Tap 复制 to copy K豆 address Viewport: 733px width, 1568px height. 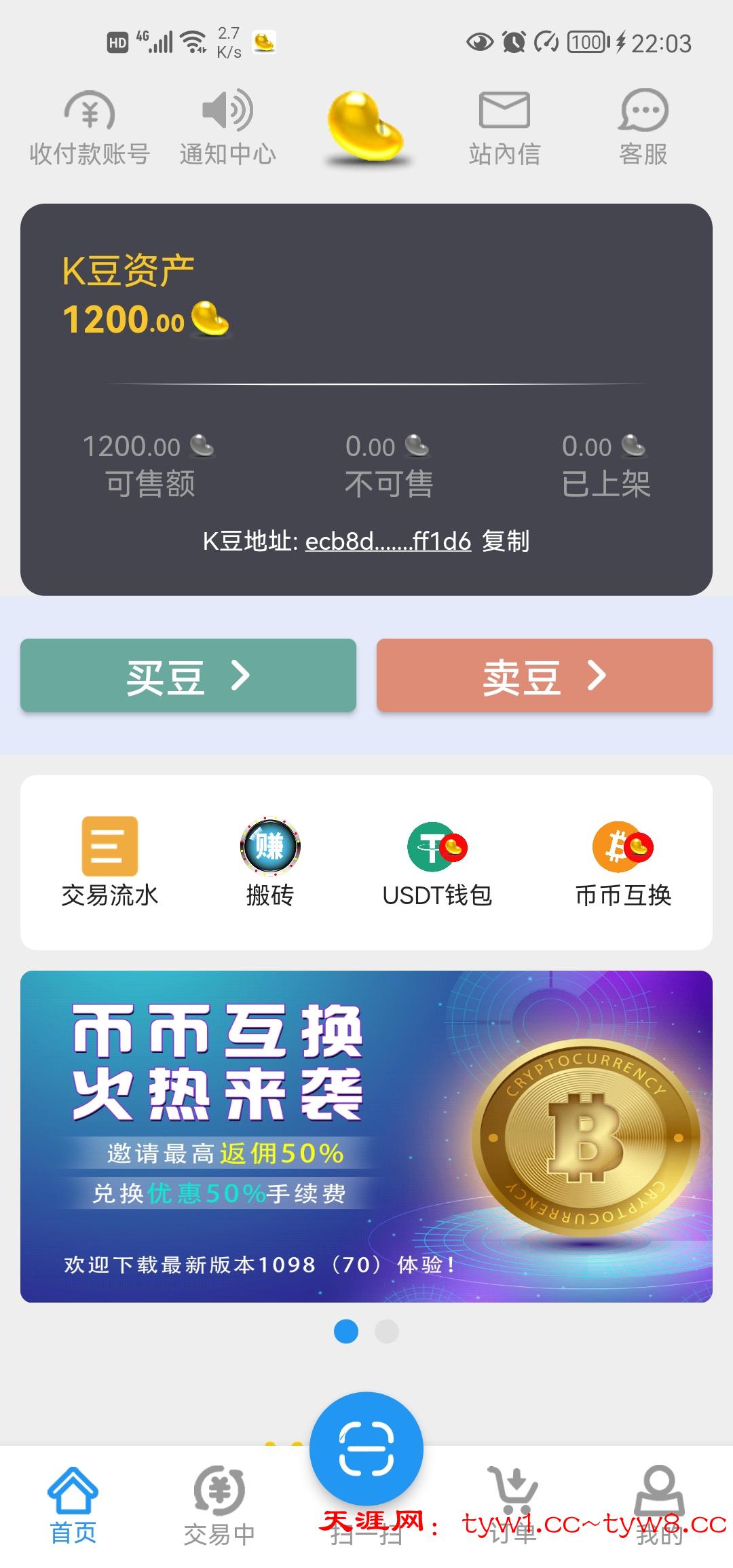pos(506,541)
